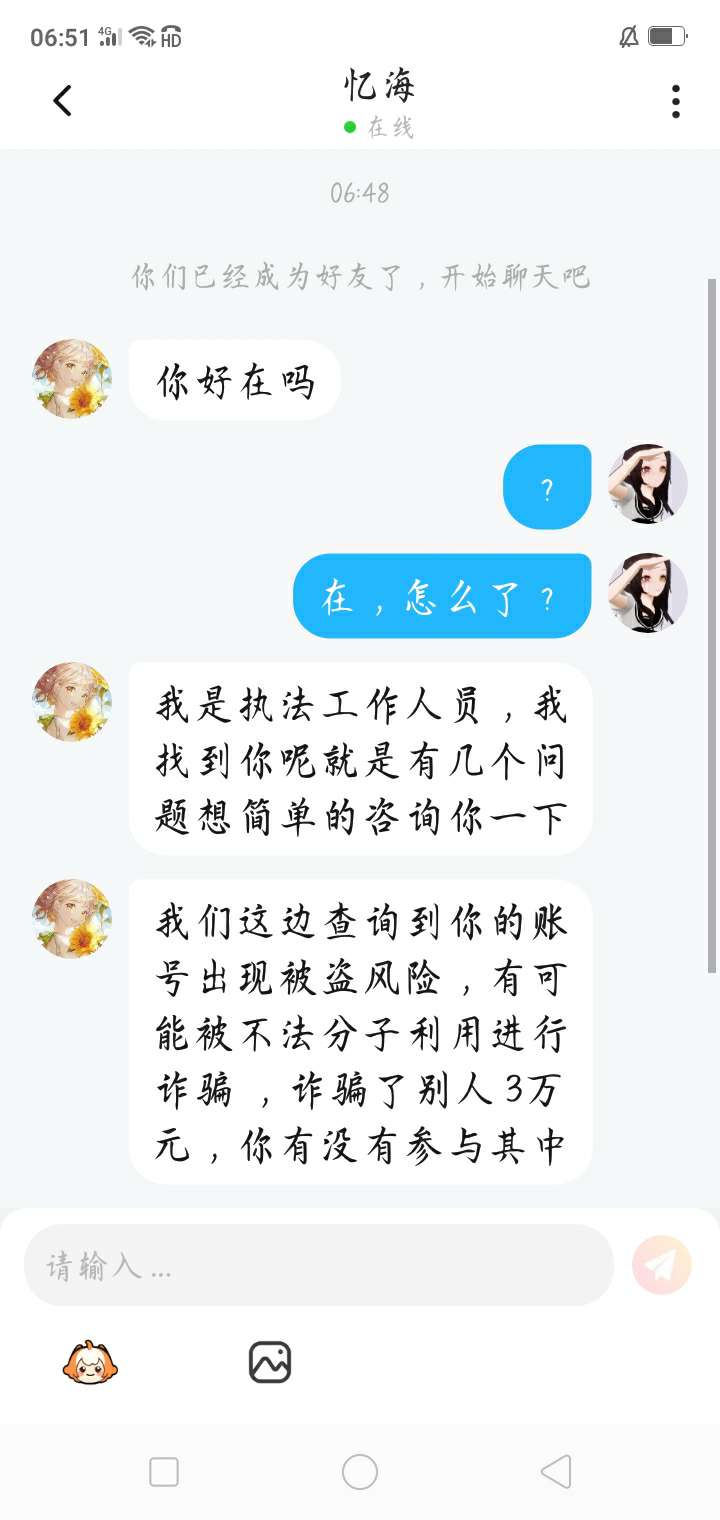Open the recent apps square button
Screen dimensions: 720x1520
[x=164, y=1472]
